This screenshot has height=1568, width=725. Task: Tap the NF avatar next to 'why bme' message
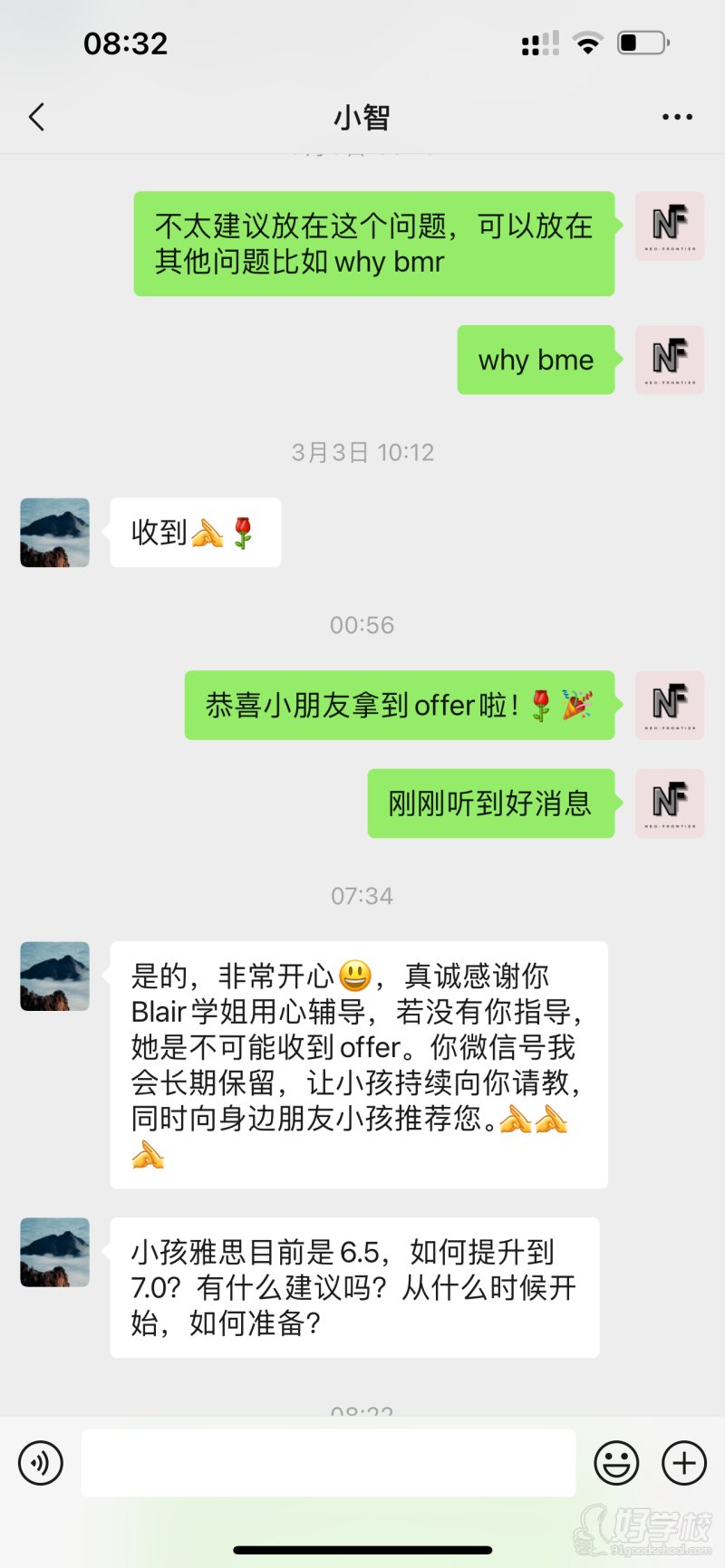(x=670, y=360)
